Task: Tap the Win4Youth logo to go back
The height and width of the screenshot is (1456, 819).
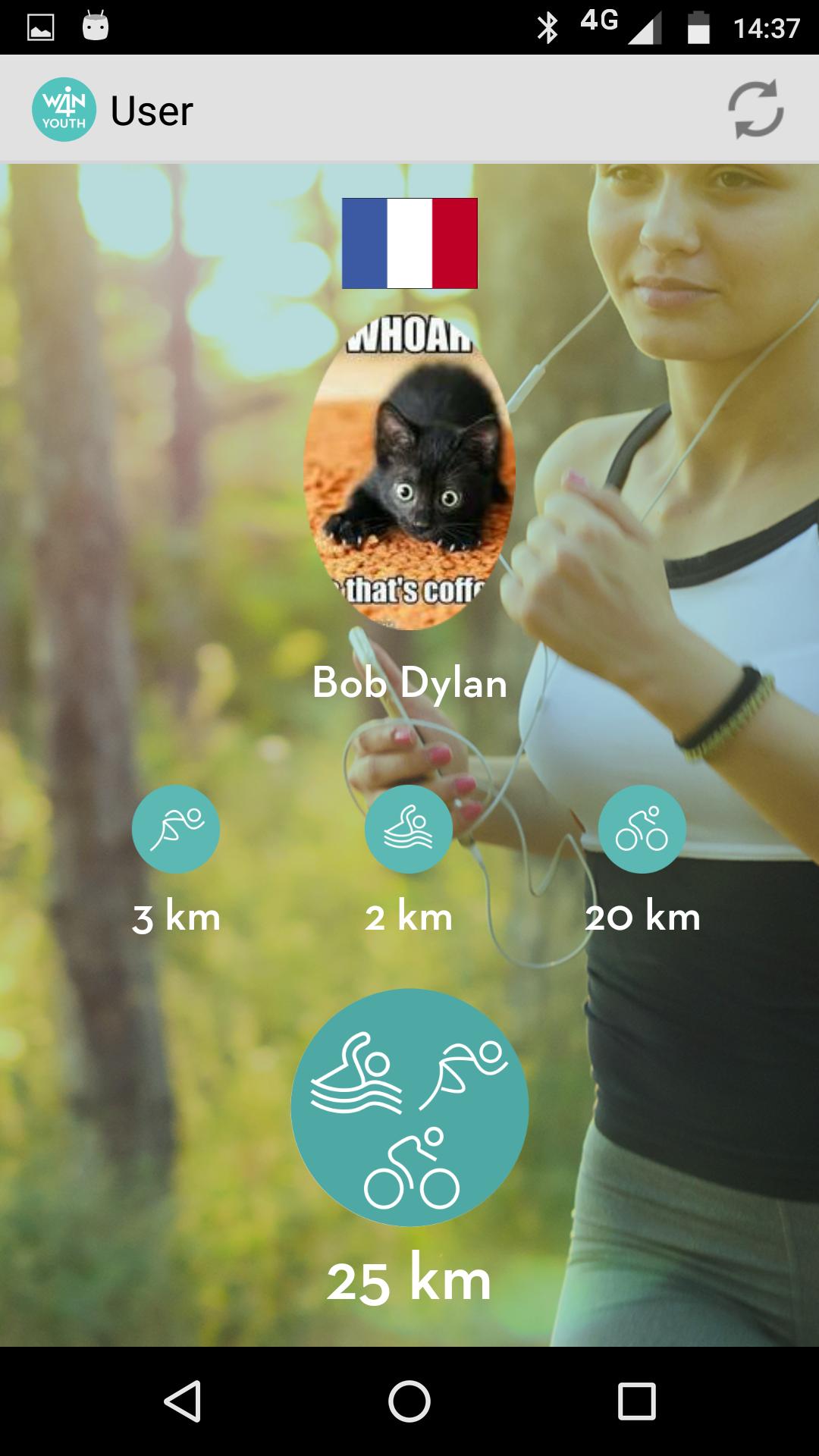Action: [64, 109]
